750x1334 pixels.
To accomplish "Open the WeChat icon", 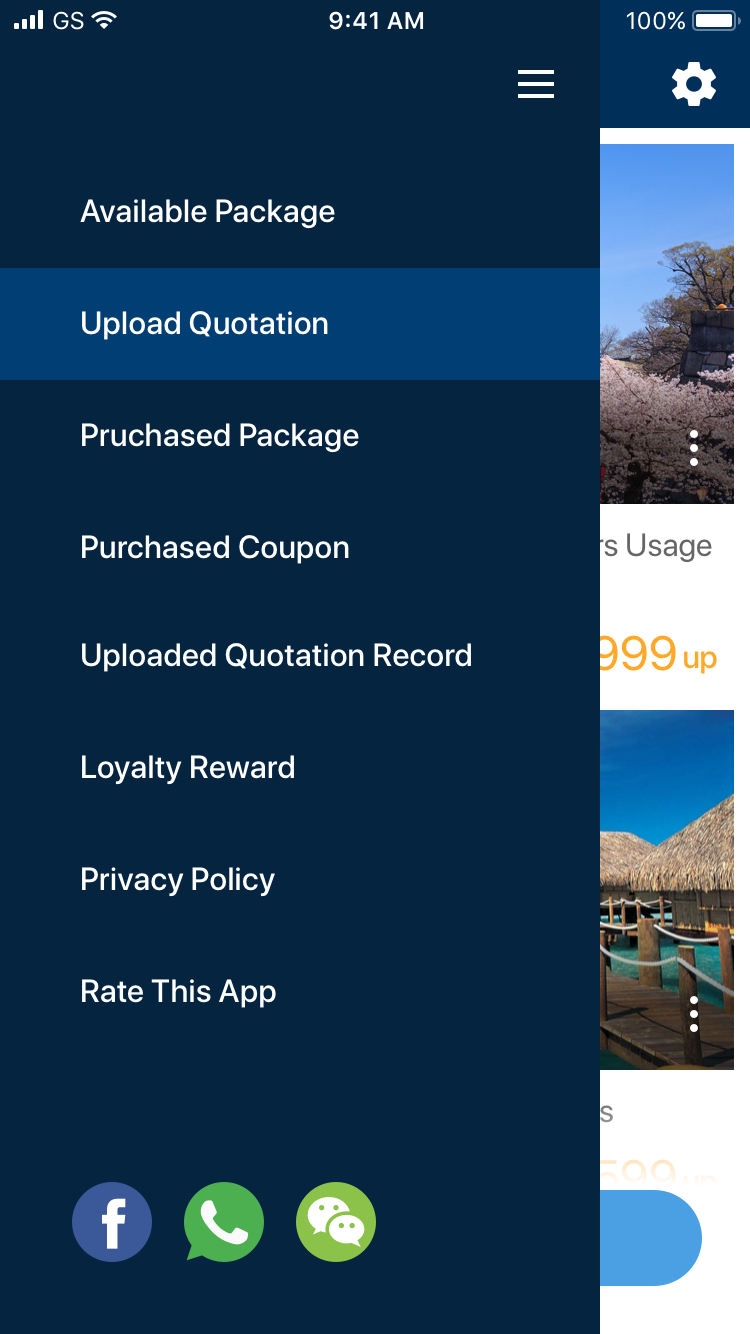I will coord(336,1222).
